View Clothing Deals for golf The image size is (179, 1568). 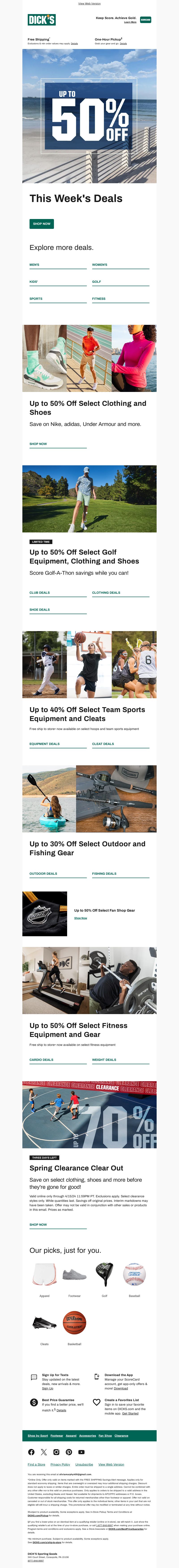click(x=106, y=592)
